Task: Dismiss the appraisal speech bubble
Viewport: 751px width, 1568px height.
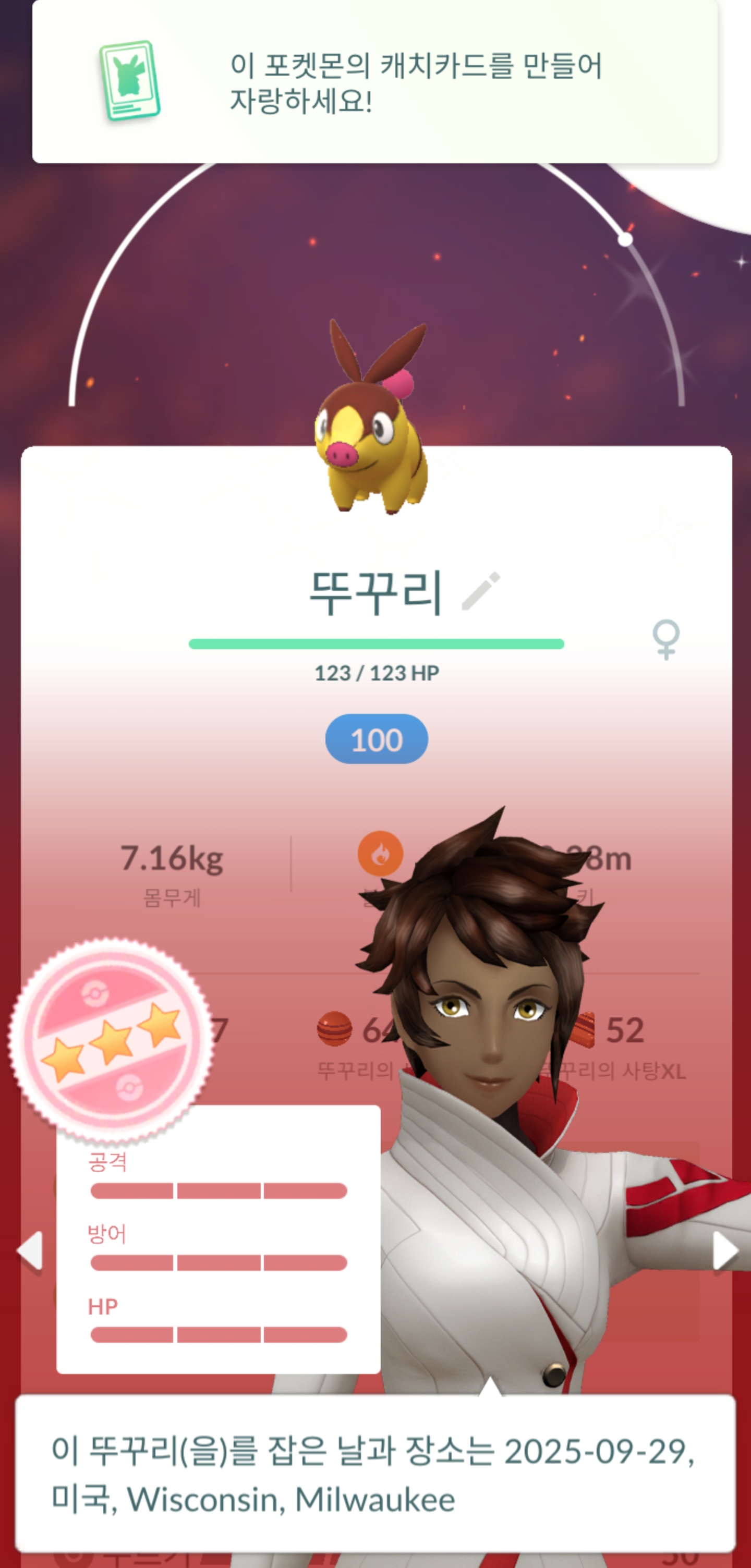Action: [374, 1474]
